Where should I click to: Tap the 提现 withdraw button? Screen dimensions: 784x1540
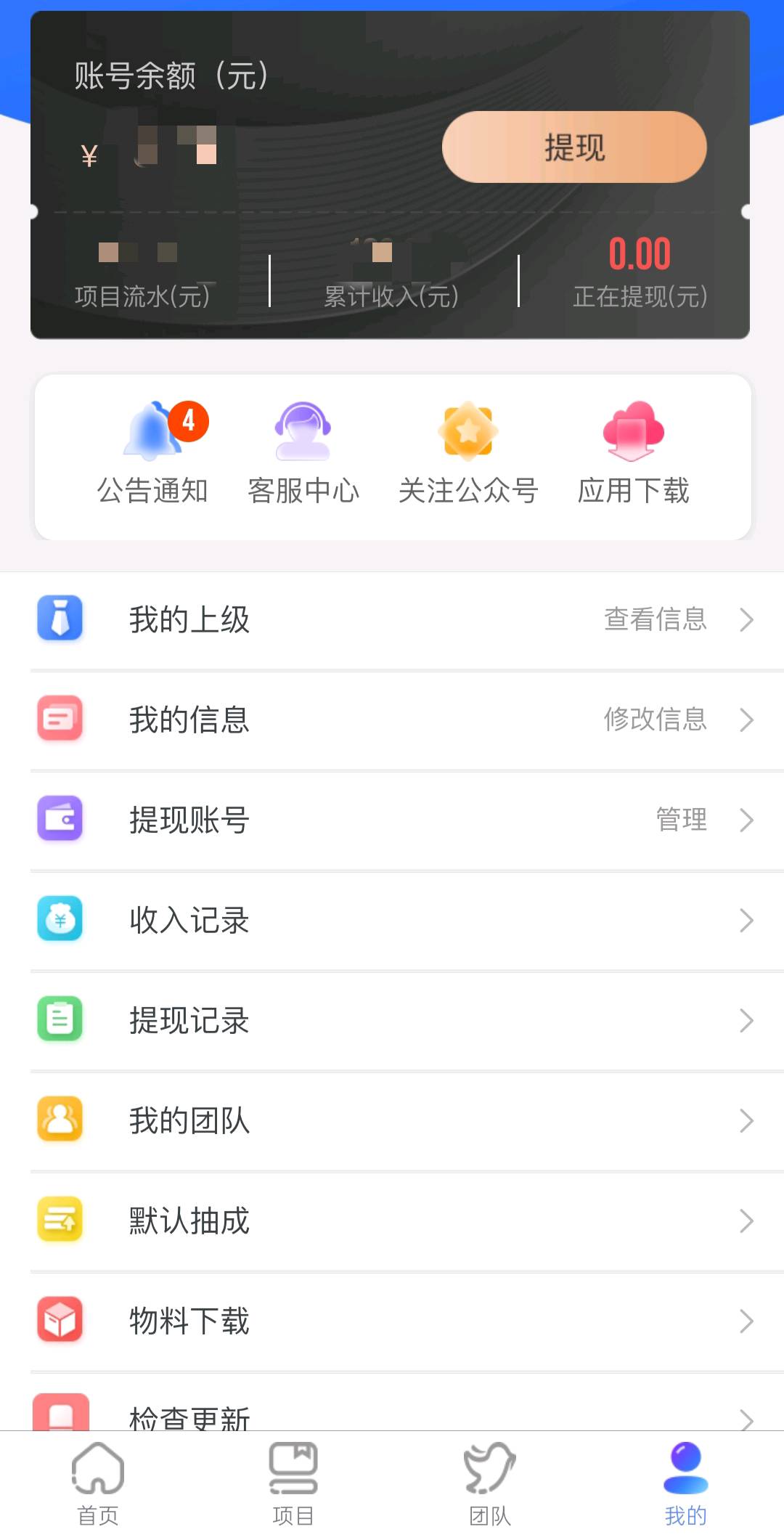pyautogui.click(x=574, y=147)
